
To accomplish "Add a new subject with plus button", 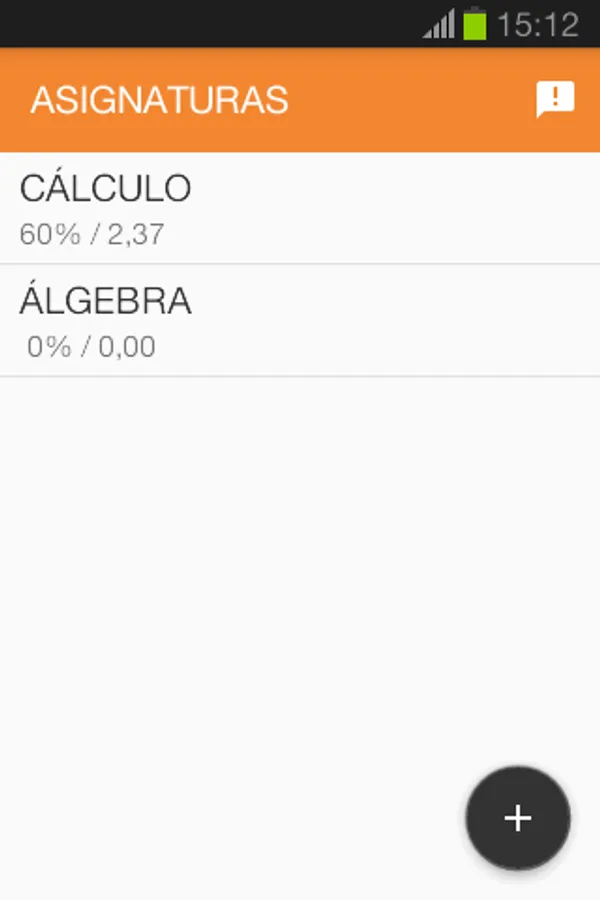I will 517,818.
